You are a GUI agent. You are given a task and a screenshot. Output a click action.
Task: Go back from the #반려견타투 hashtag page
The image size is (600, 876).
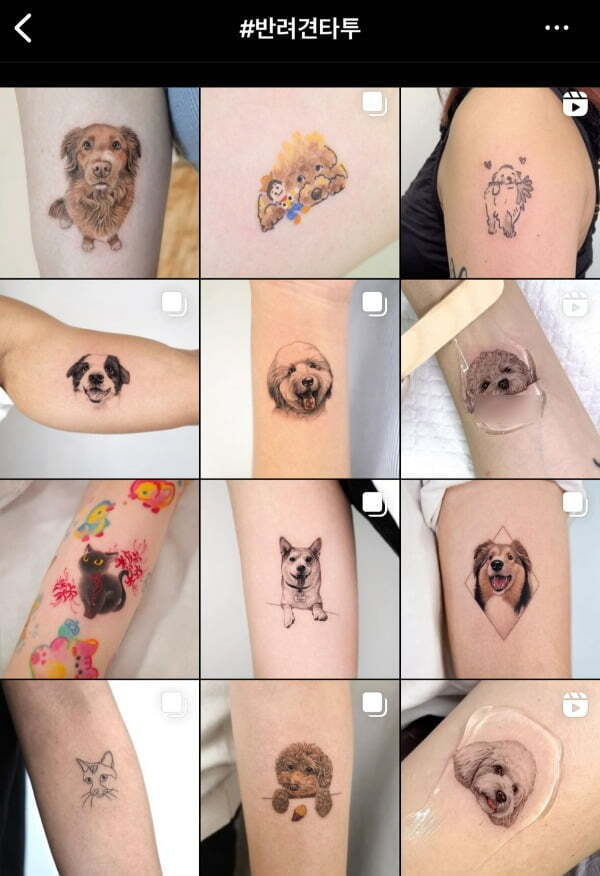(x=23, y=28)
